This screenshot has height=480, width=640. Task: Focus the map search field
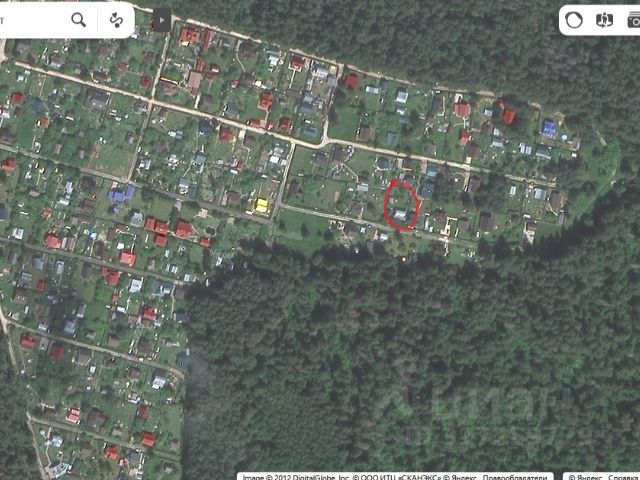(x=30, y=19)
